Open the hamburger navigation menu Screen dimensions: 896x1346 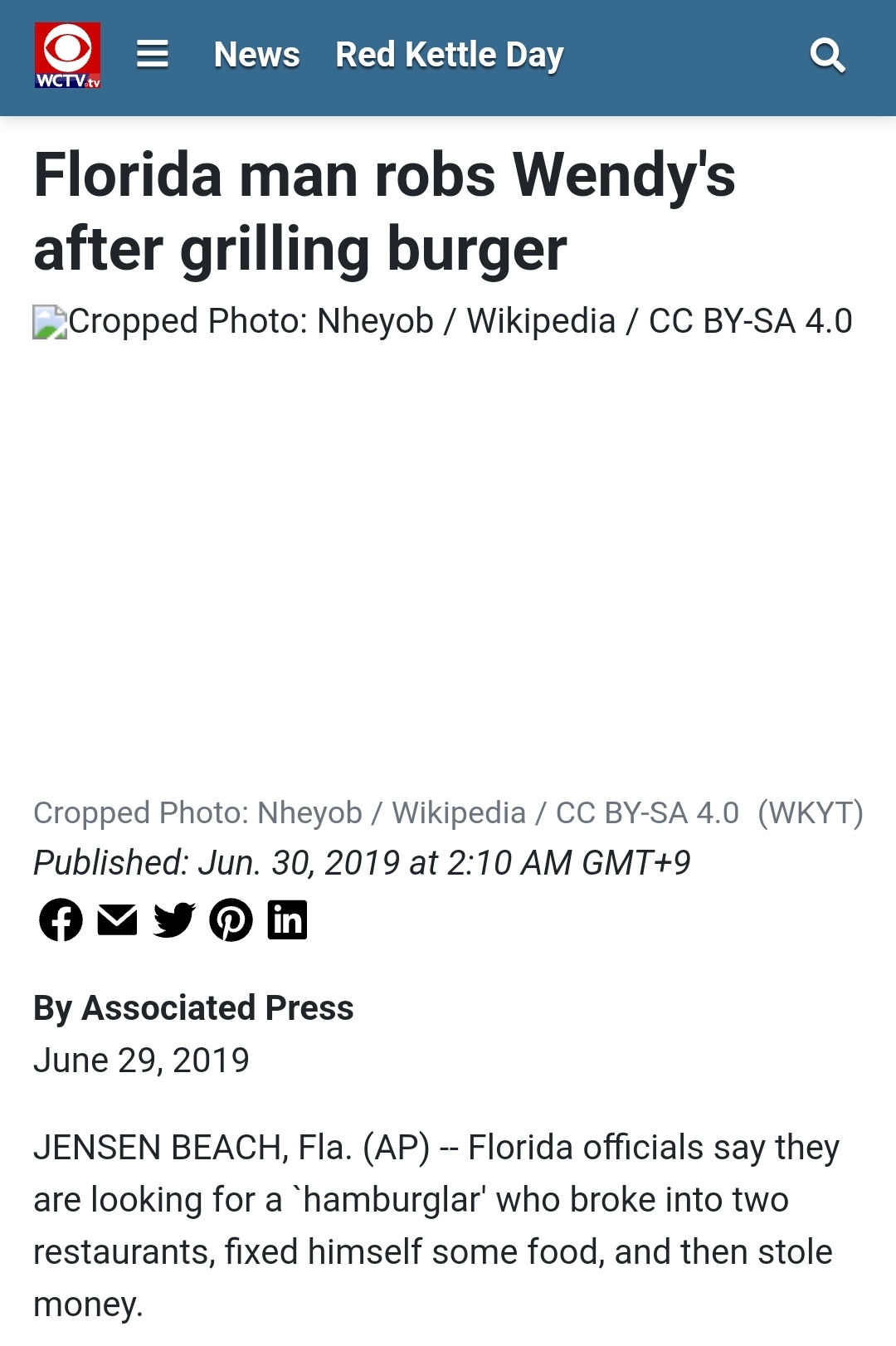tap(153, 55)
